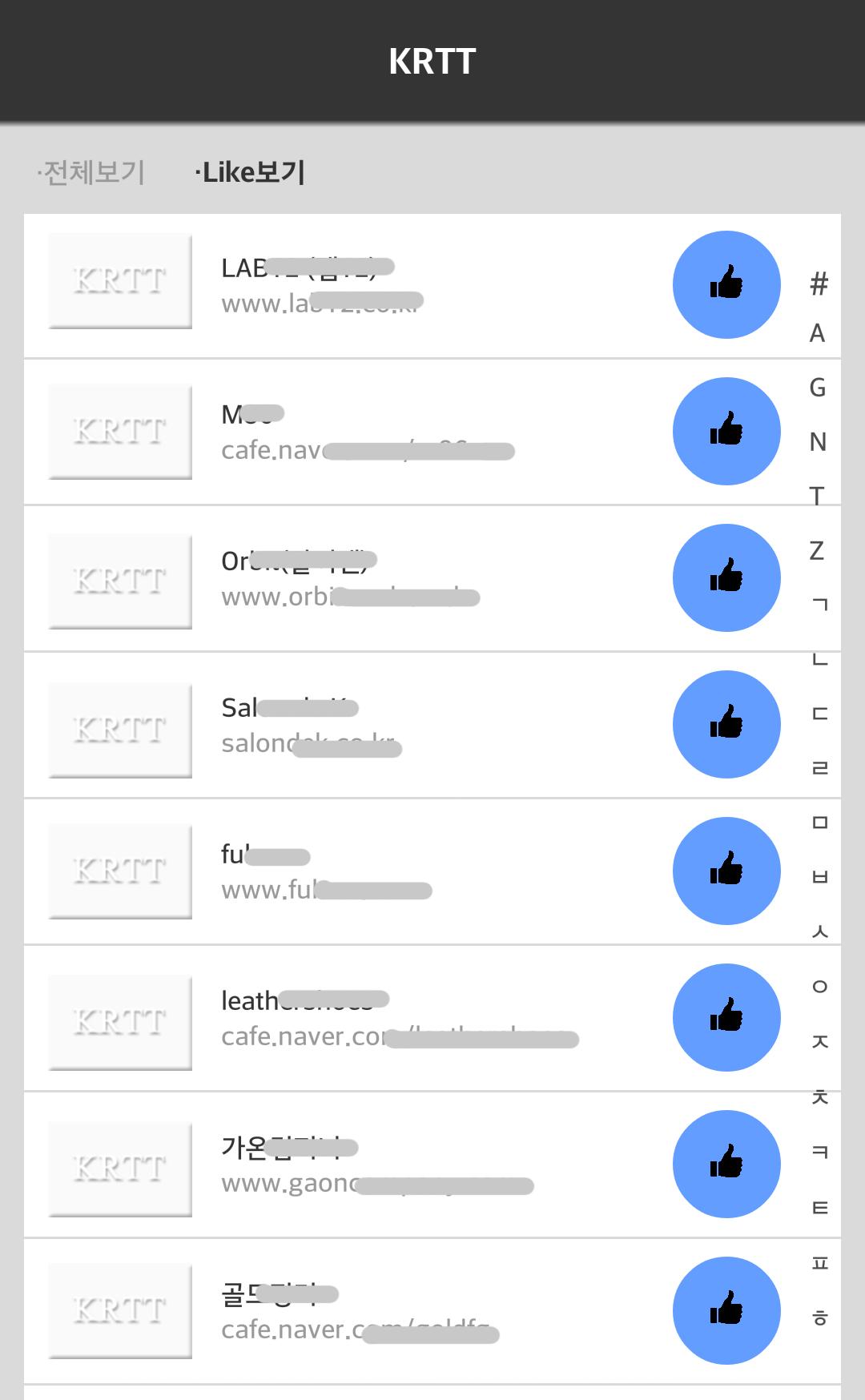Image resolution: width=865 pixels, height=1400 pixels.
Task: Switch to the 전체보기 tab
Action: click(91, 172)
